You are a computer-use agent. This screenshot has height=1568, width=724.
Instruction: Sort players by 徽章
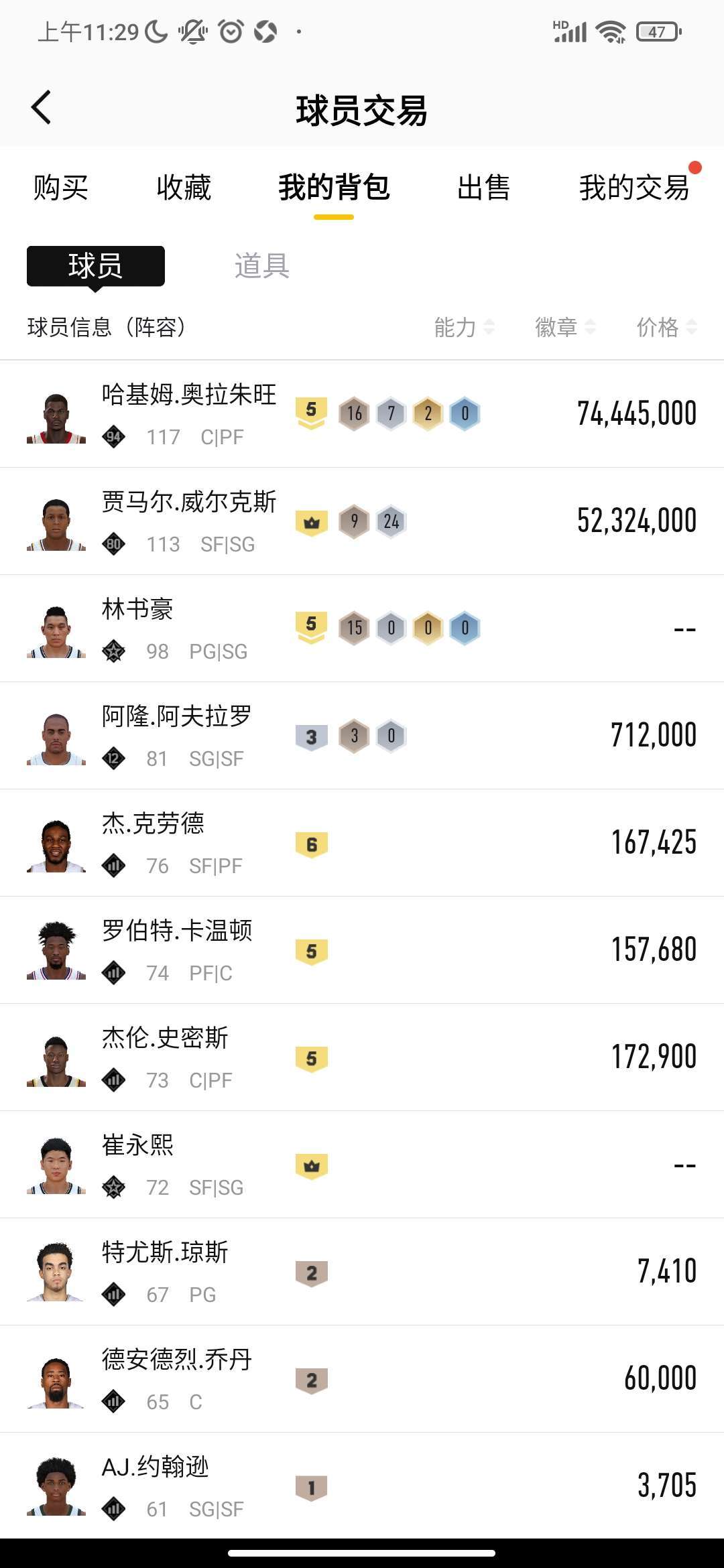tap(564, 327)
